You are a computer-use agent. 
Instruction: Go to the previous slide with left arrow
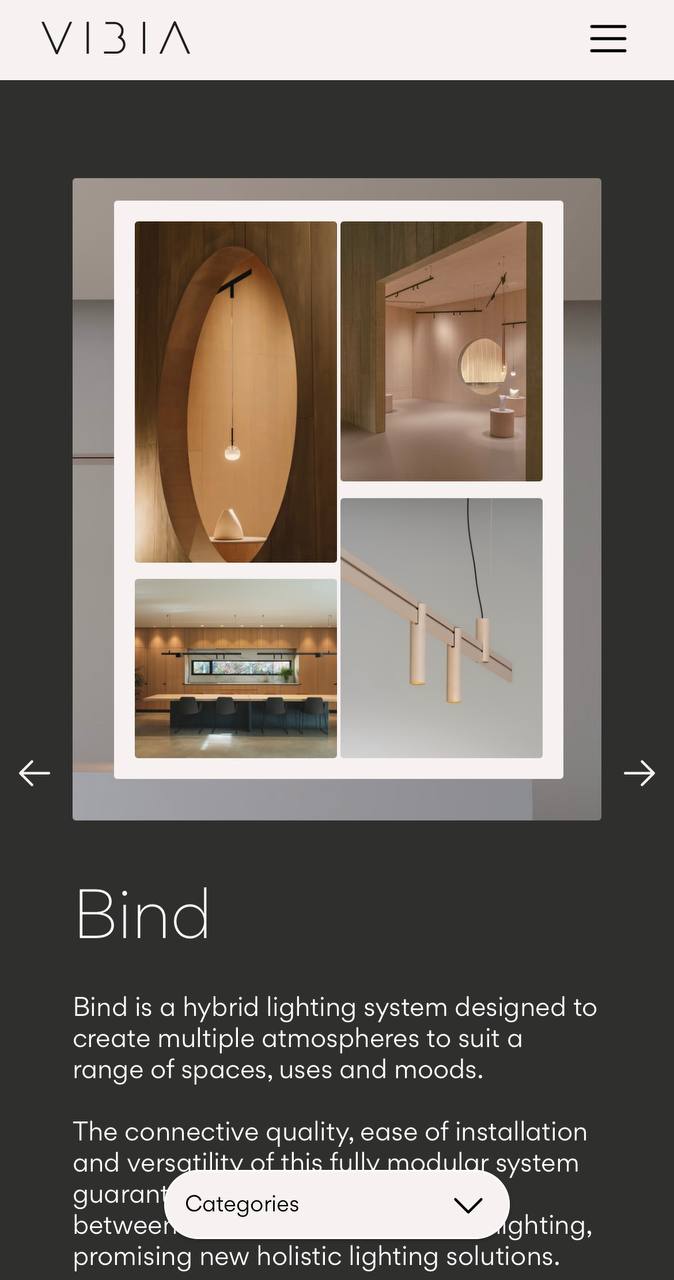point(34,773)
